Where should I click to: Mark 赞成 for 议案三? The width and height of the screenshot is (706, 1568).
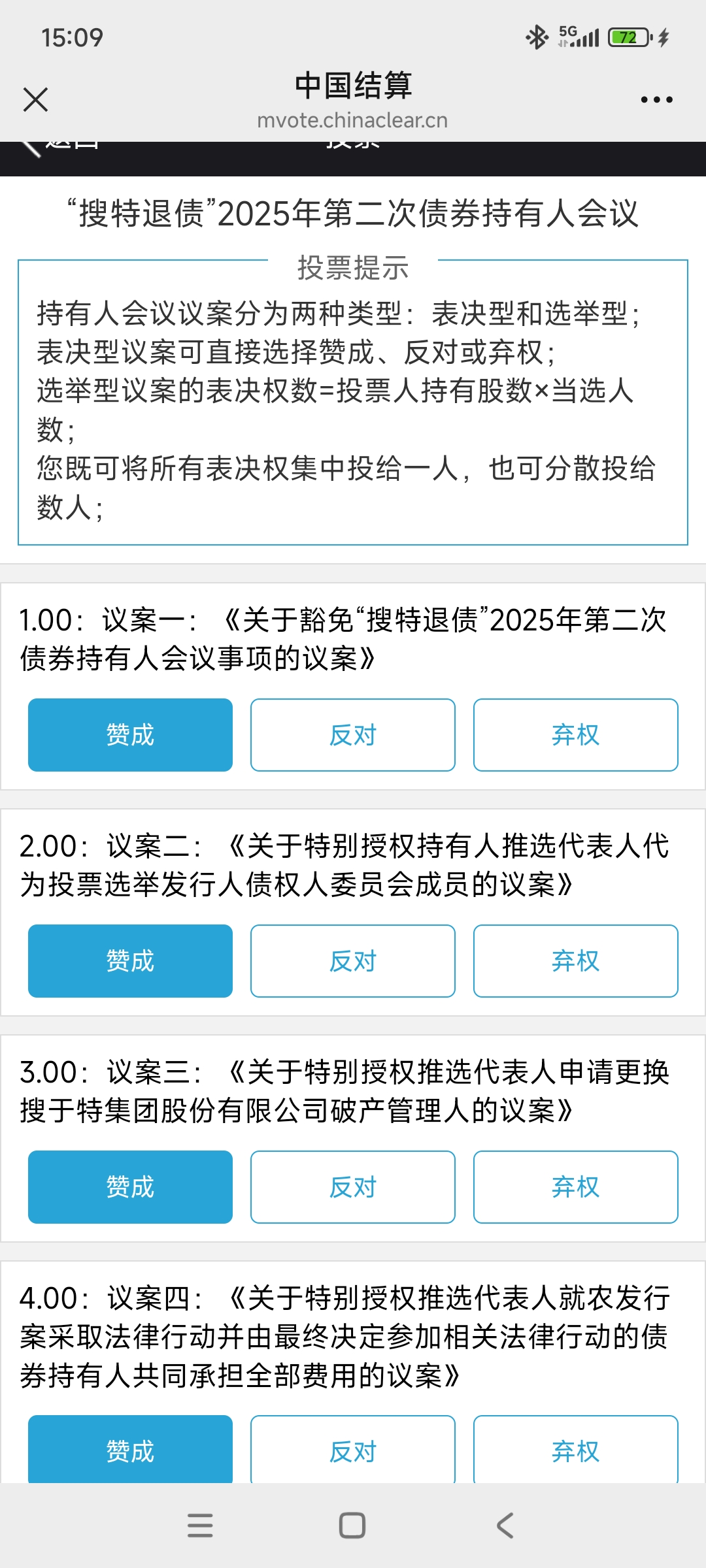130,1187
